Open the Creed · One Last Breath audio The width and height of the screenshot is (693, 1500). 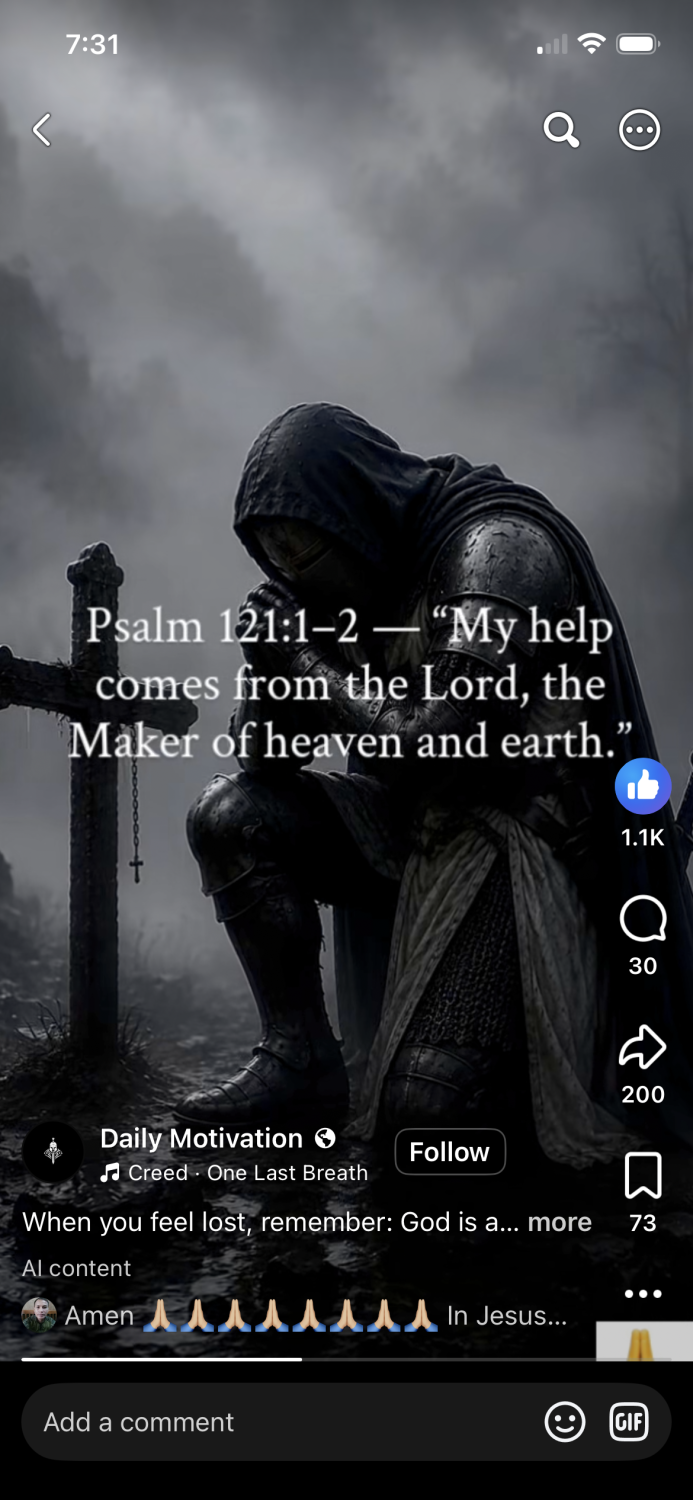click(235, 1173)
